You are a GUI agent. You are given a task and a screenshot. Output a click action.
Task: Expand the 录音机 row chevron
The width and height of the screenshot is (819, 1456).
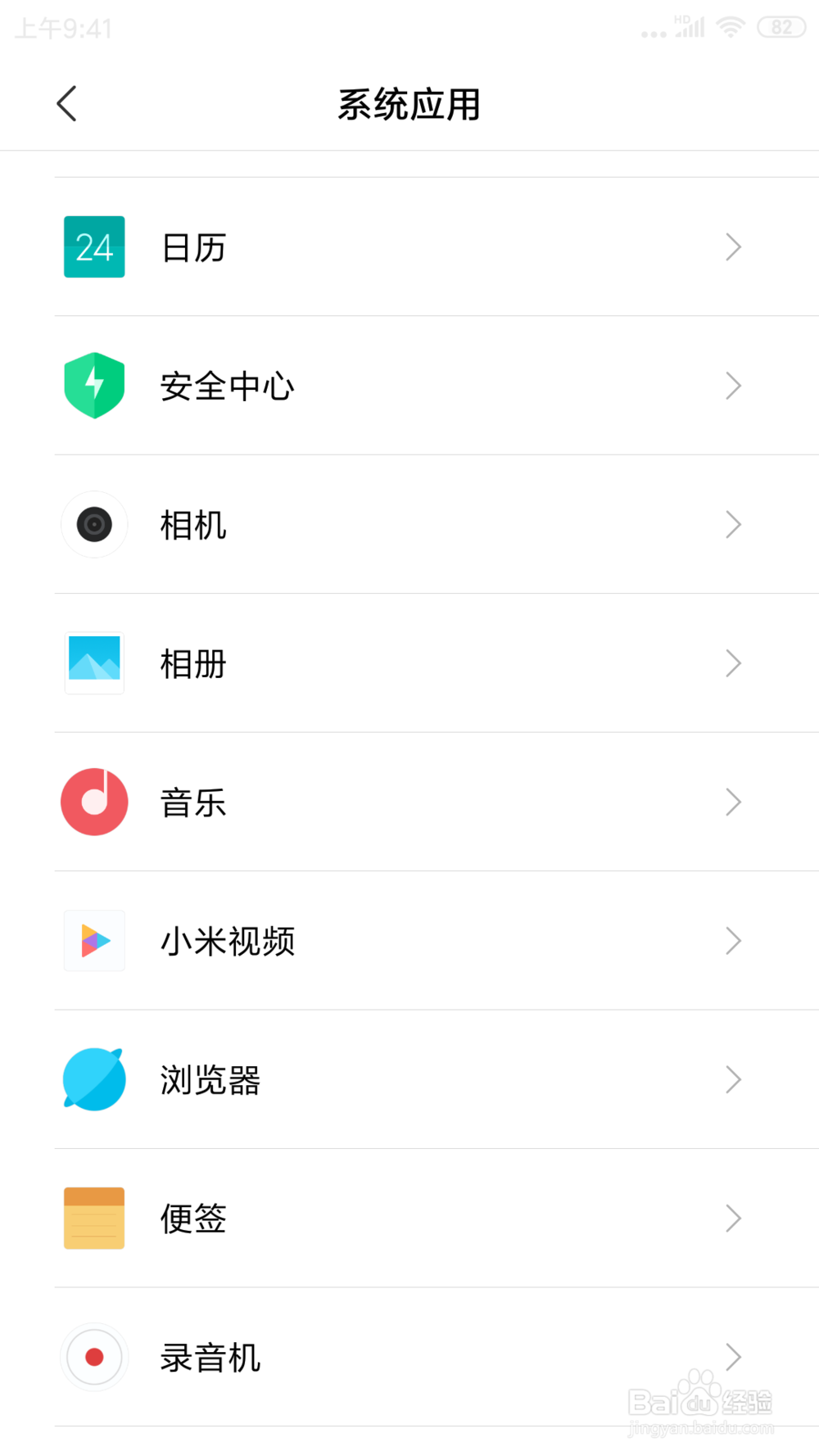click(731, 1357)
